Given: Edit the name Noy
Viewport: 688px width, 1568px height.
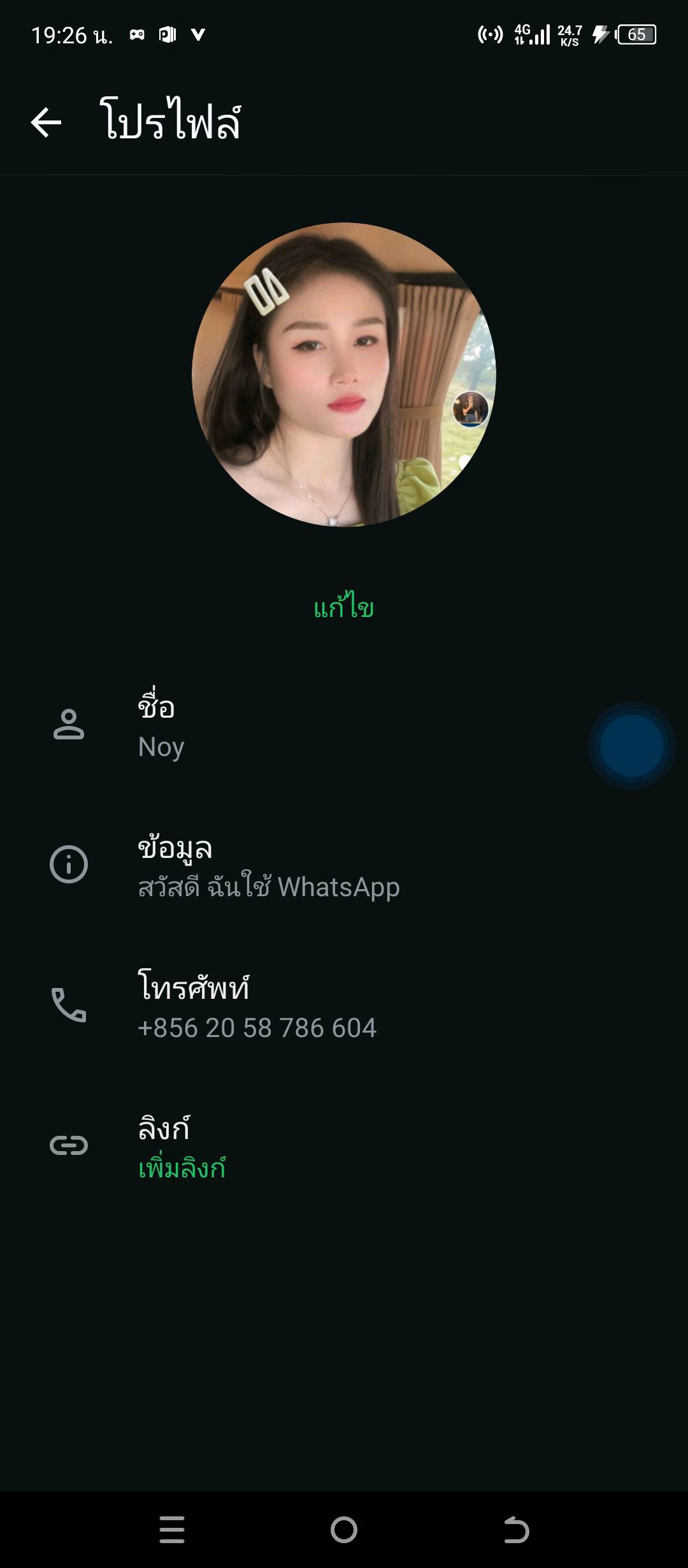Looking at the screenshot, I should [x=161, y=727].
